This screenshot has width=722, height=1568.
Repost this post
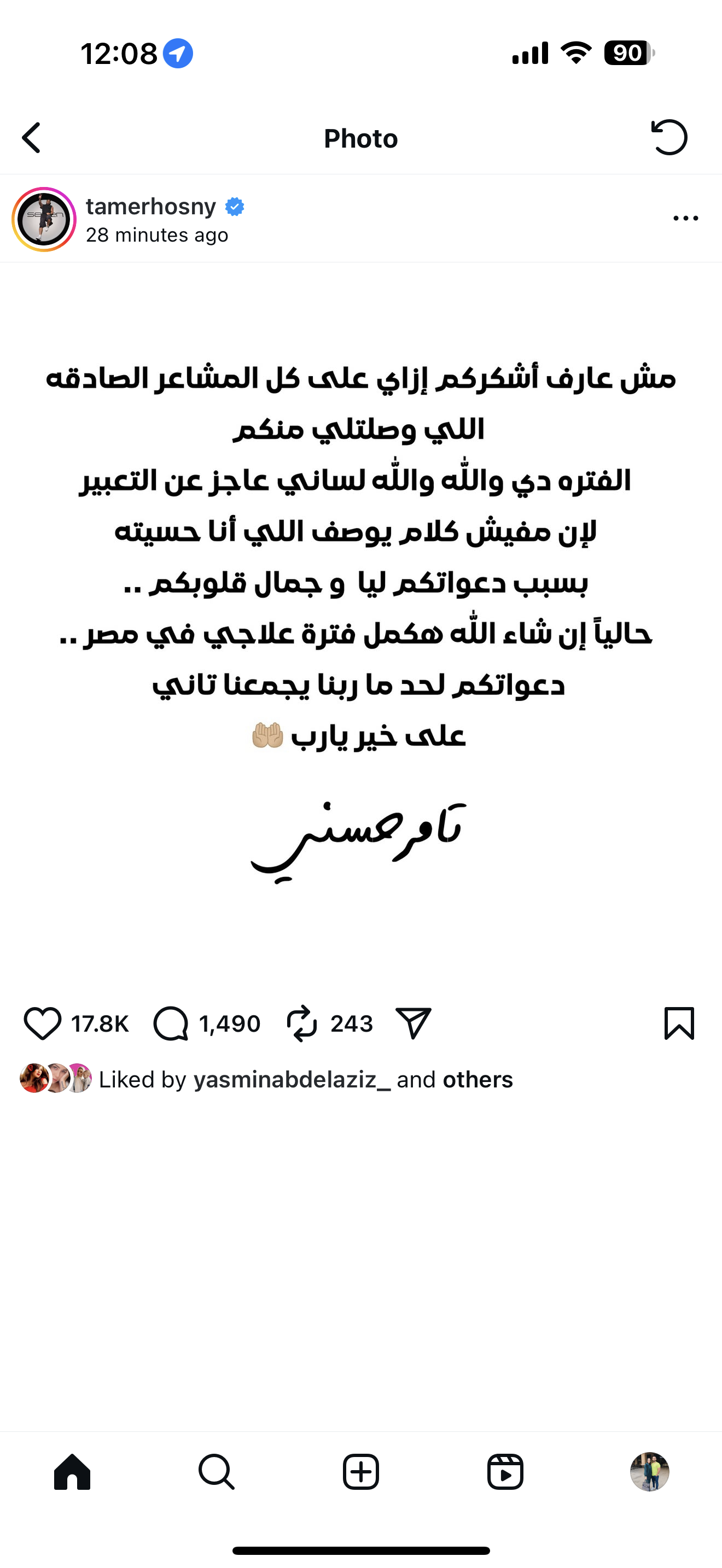301,1023
